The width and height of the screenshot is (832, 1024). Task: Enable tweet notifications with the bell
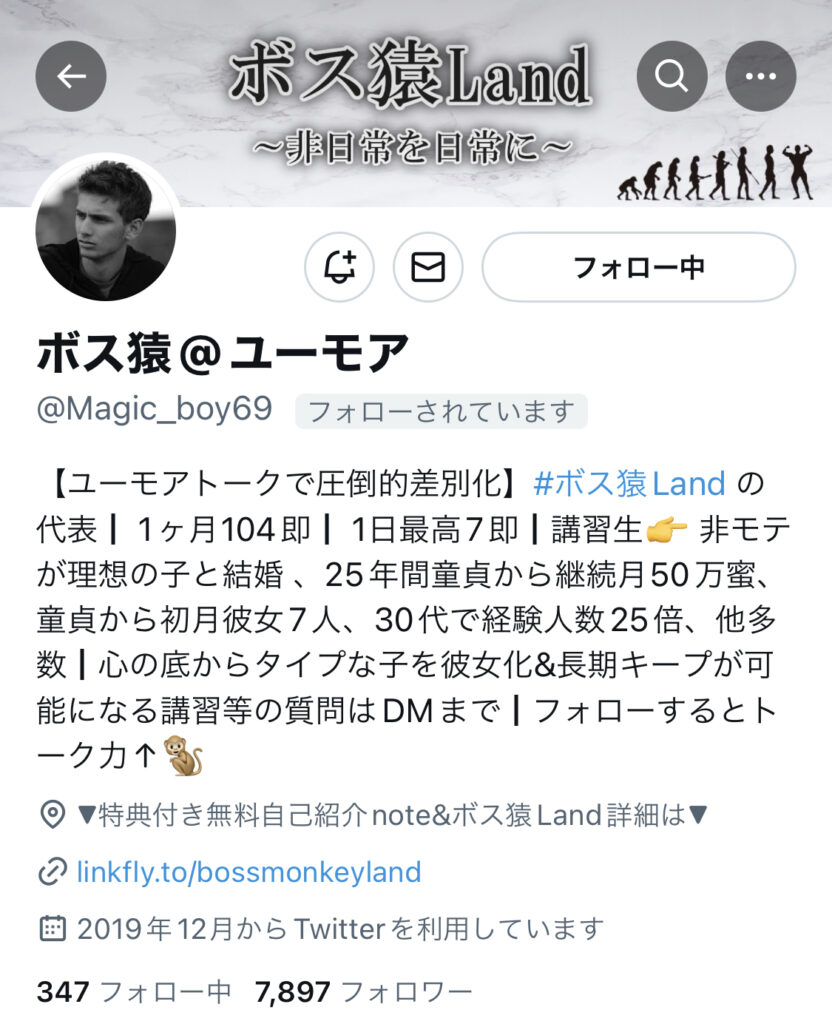click(339, 267)
